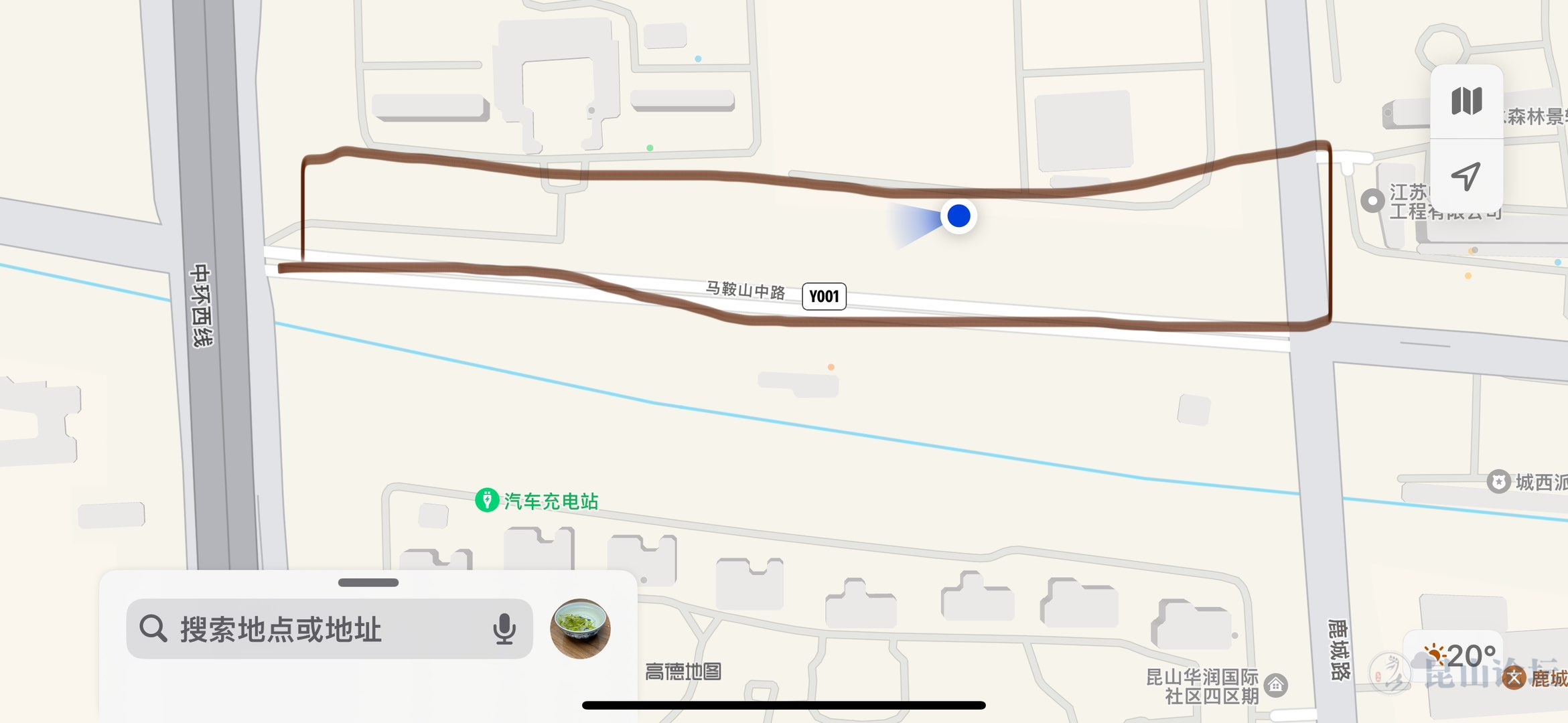The width and height of the screenshot is (1568, 723).
Task: Center map on current location
Action: pyautogui.click(x=1466, y=176)
